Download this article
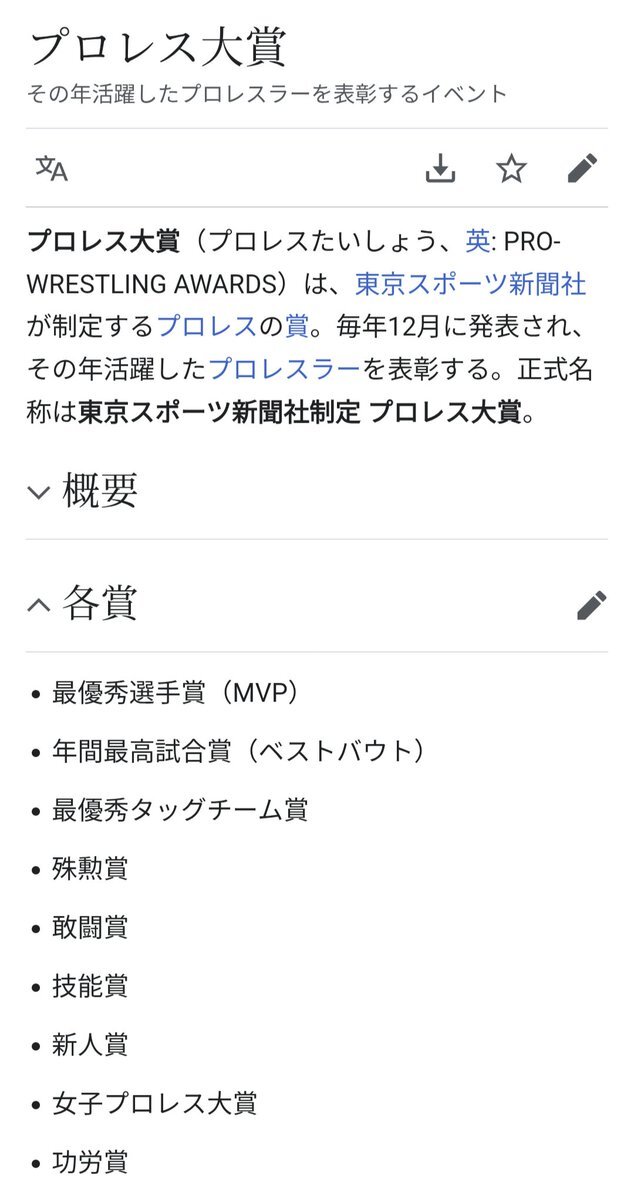The image size is (634, 1200). (x=440, y=169)
